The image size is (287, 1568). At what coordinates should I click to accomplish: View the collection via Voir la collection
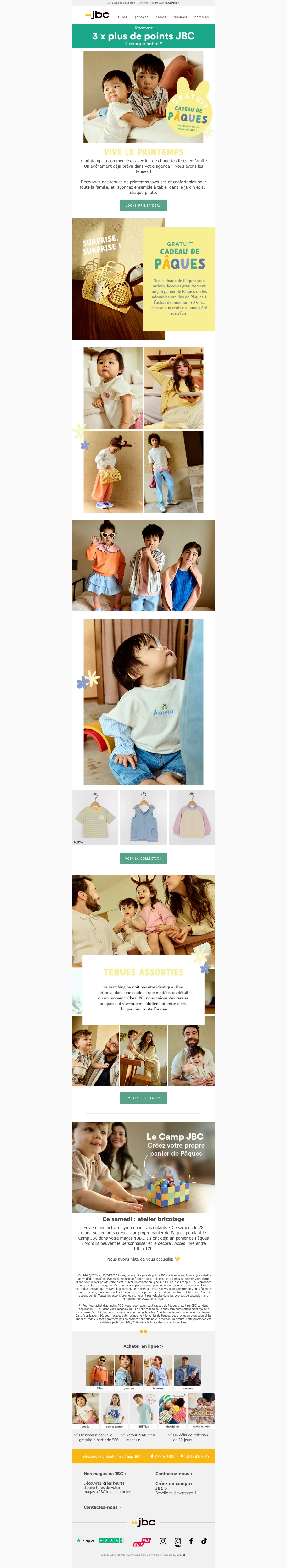click(x=143, y=858)
